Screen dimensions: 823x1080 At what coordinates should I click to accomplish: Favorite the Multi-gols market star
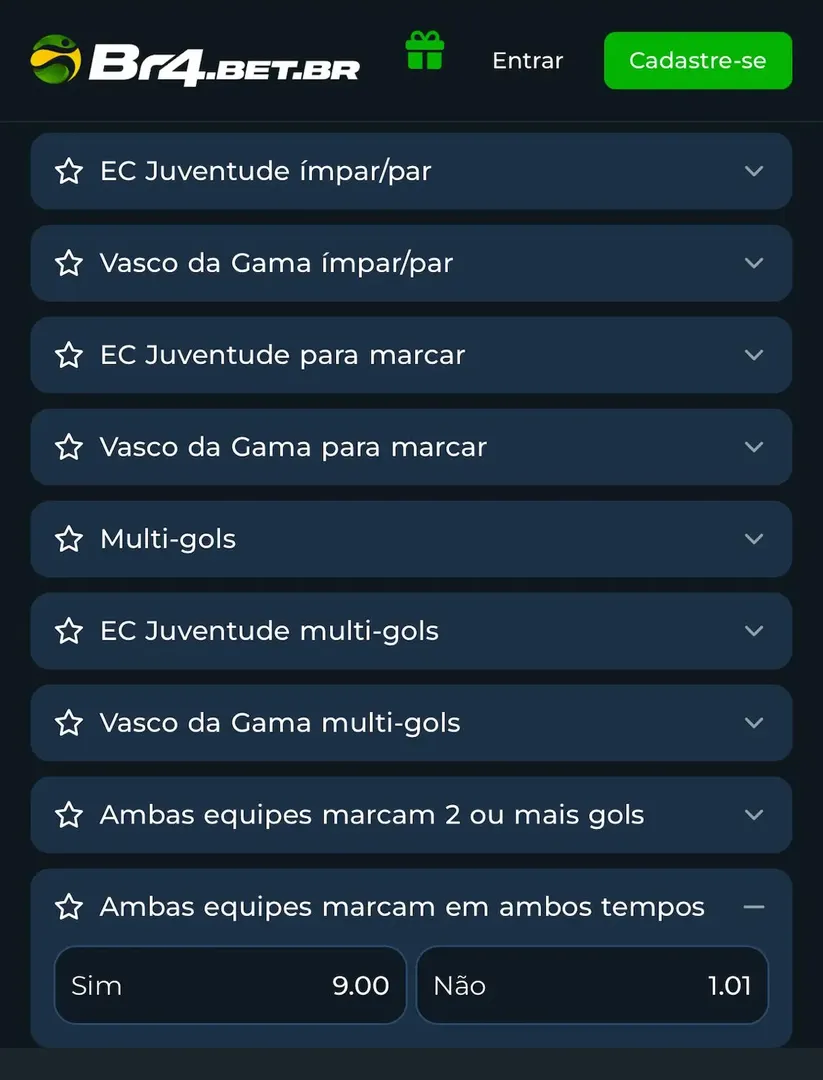pos(68,539)
